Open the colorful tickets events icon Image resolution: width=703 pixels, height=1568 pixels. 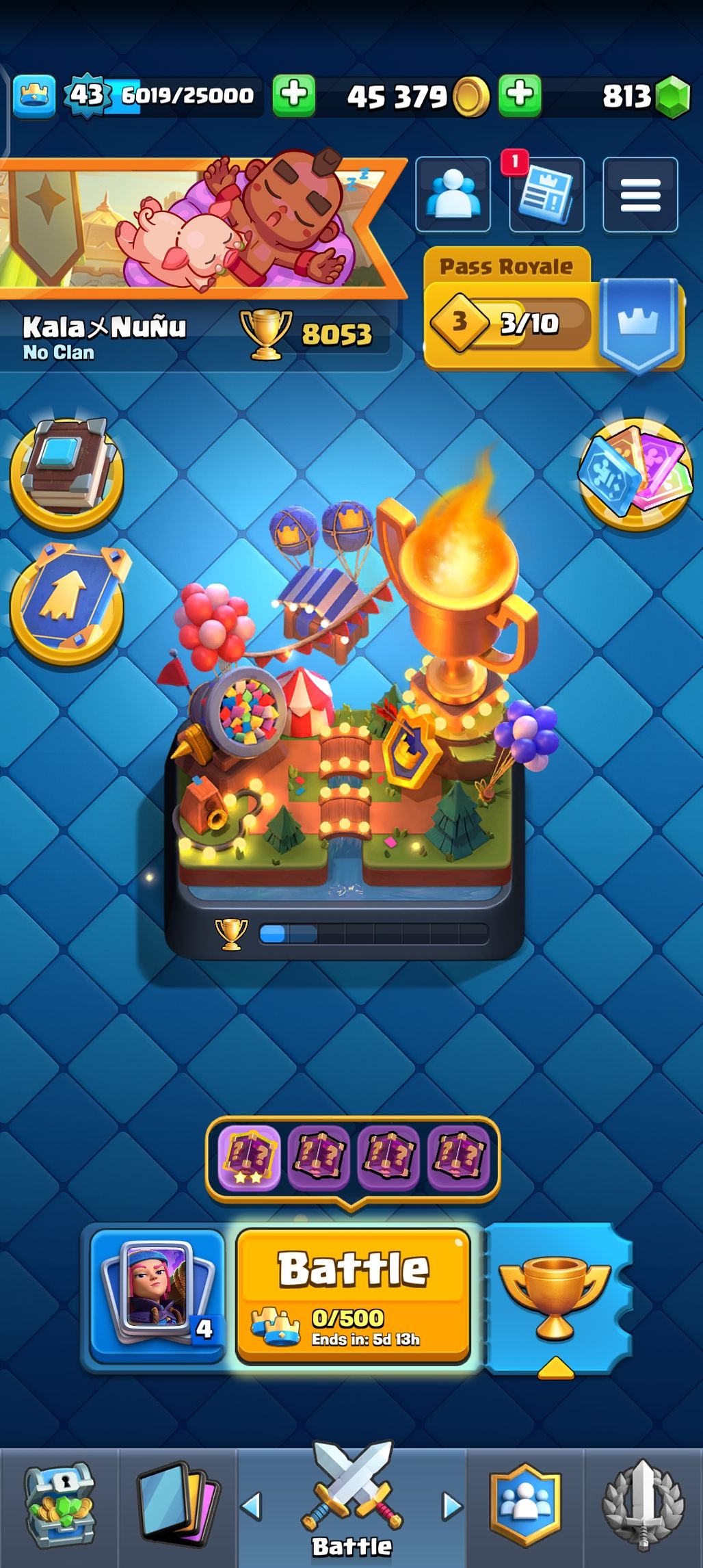pos(636,473)
